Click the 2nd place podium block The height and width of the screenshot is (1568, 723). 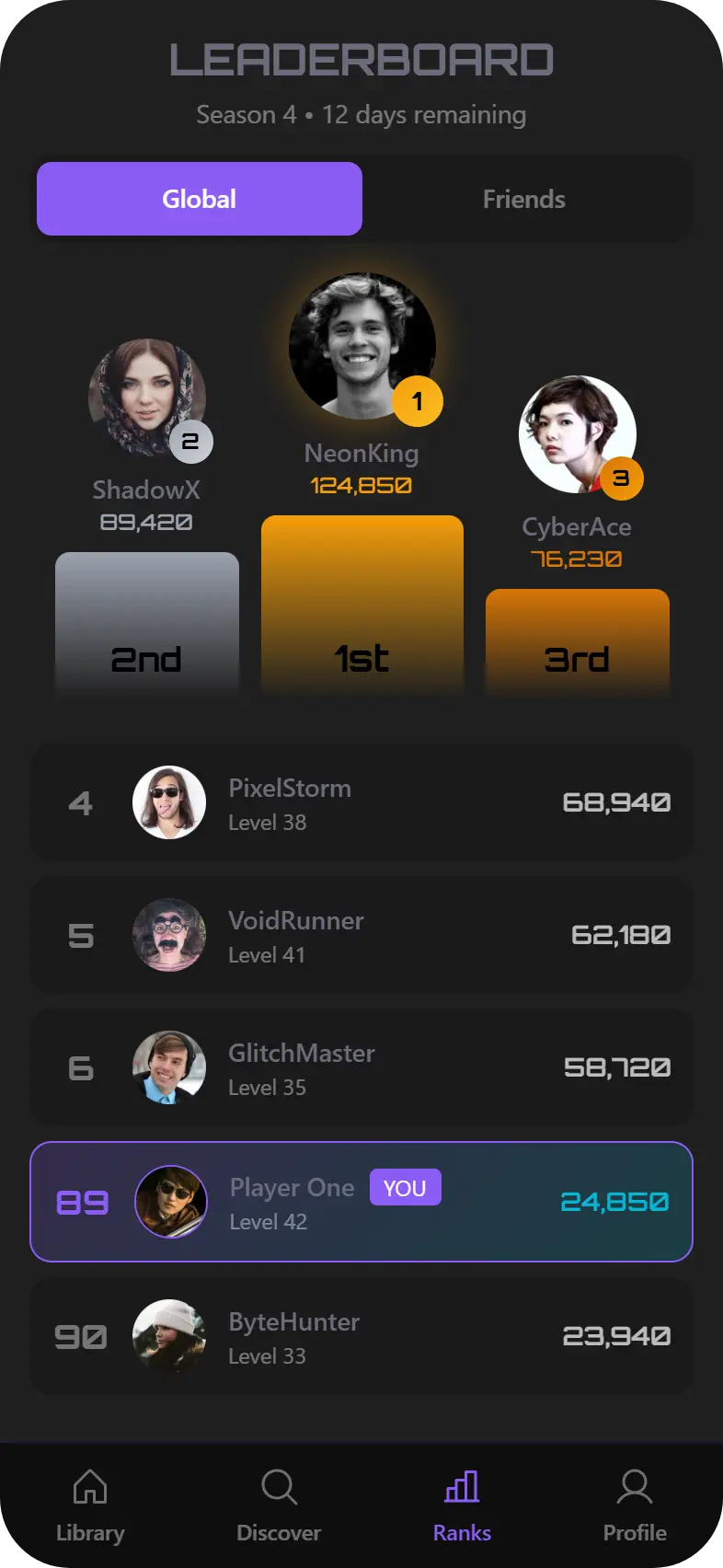(146, 626)
